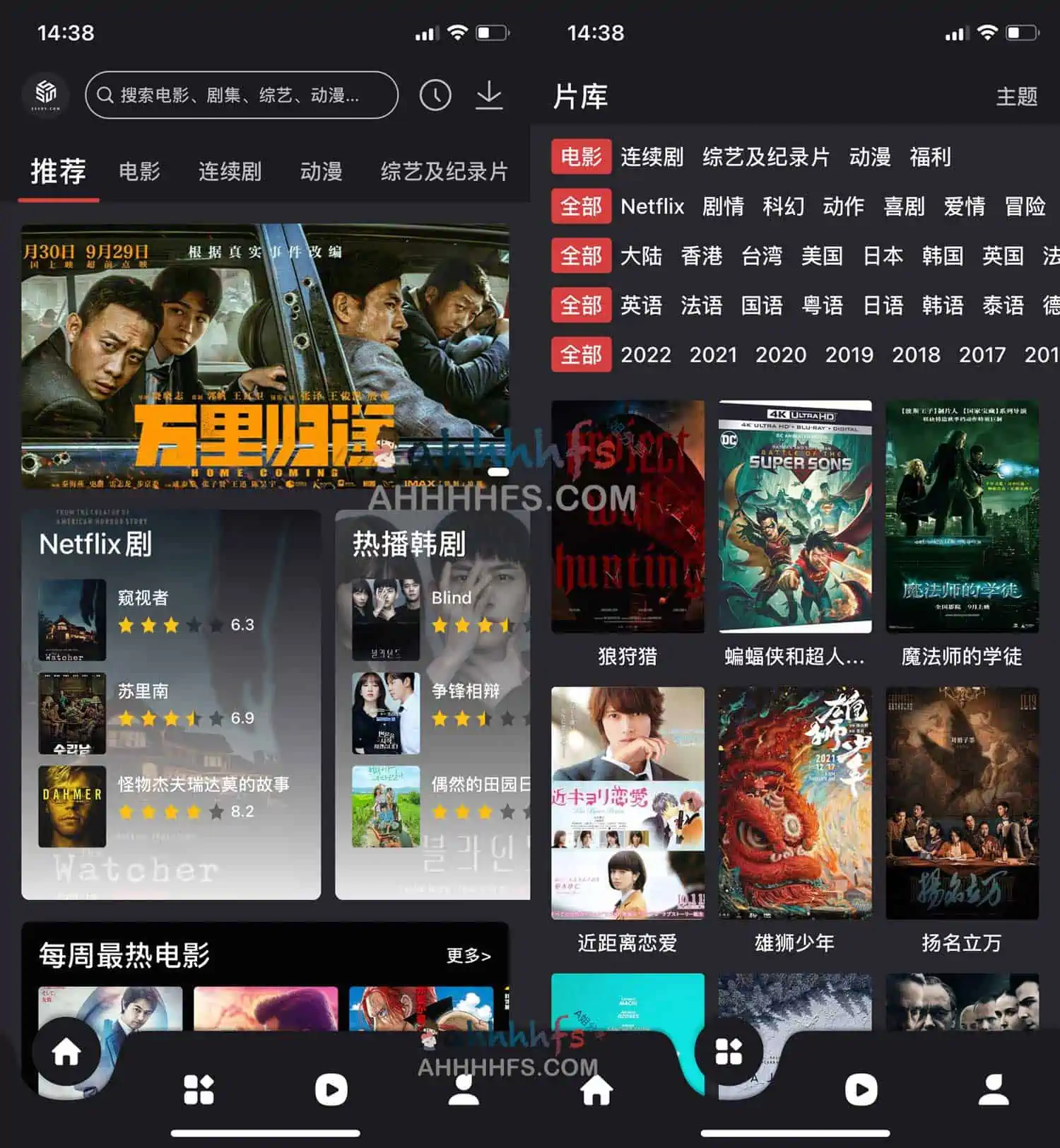Open 窥视者 in Netflix剧 list
Image resolution: width=1060 pixels, height=1148 pixels.
click(x=143, y=598)
